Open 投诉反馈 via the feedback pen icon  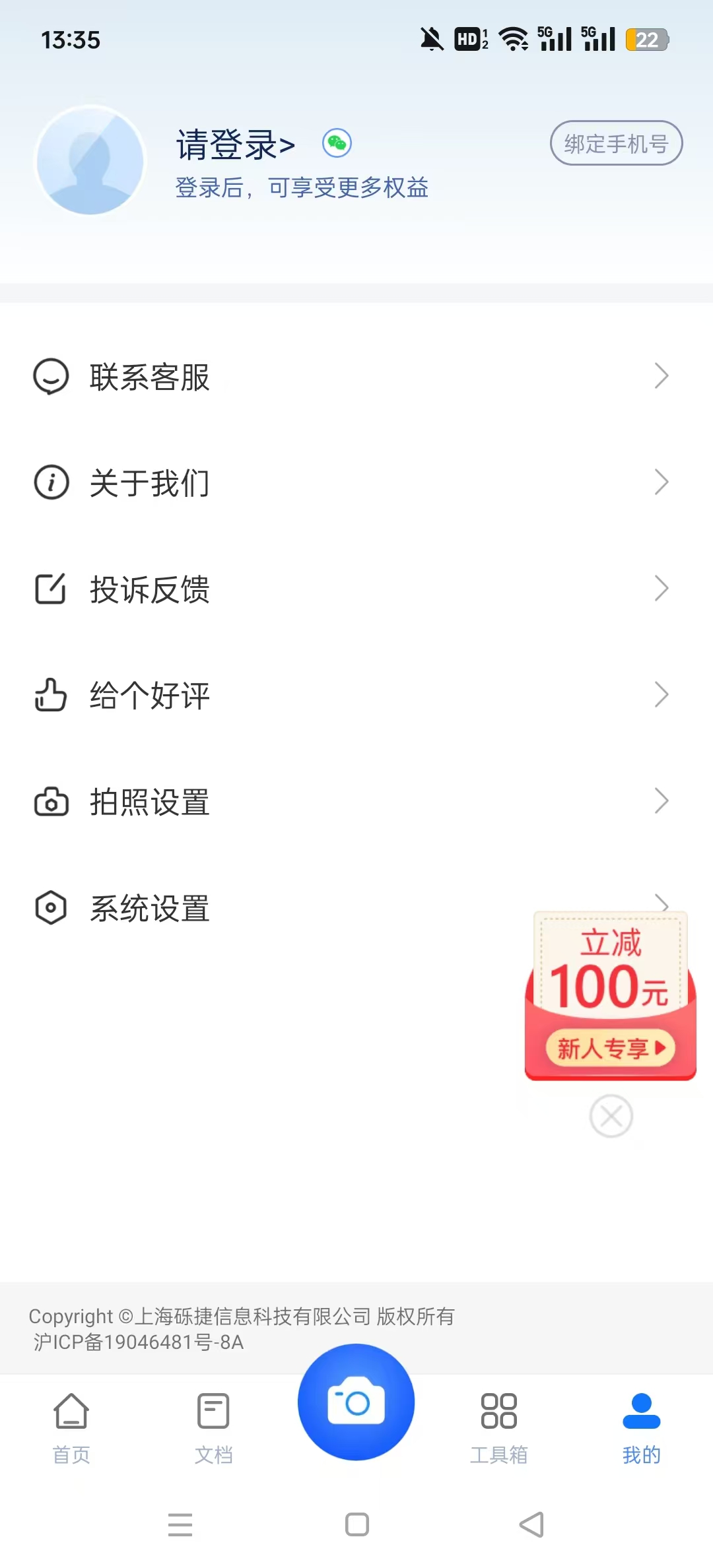pyautogui.click(x=50, y=589)
